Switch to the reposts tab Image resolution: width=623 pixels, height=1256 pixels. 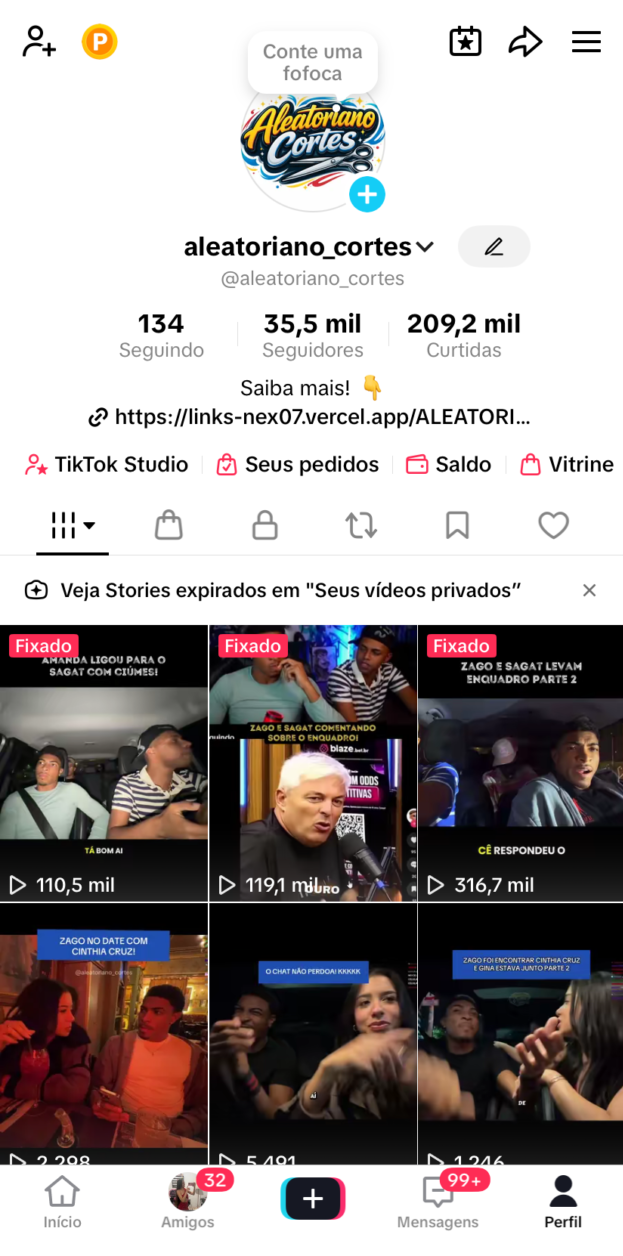click(x=361, y=525)
